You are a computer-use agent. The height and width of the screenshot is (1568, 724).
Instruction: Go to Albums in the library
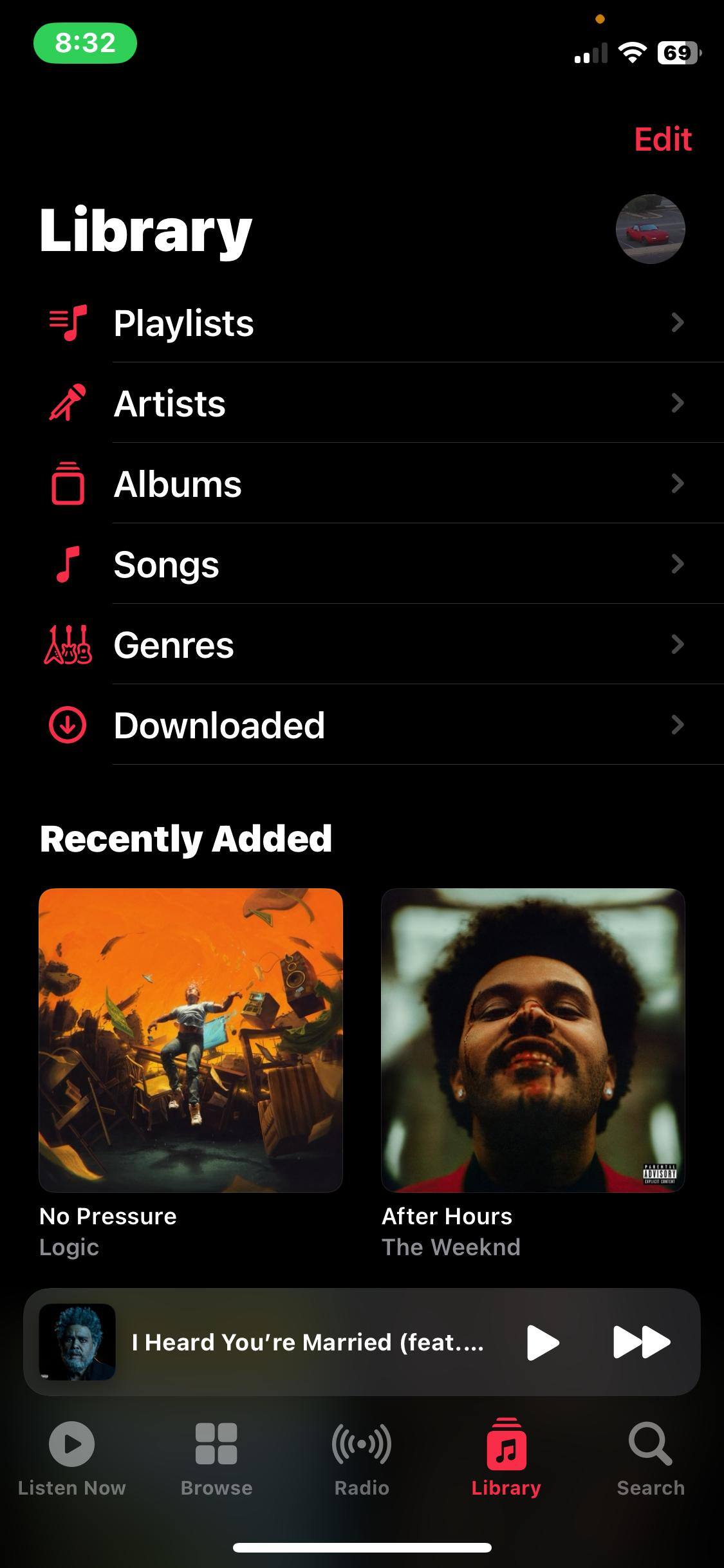click(178, 484)
